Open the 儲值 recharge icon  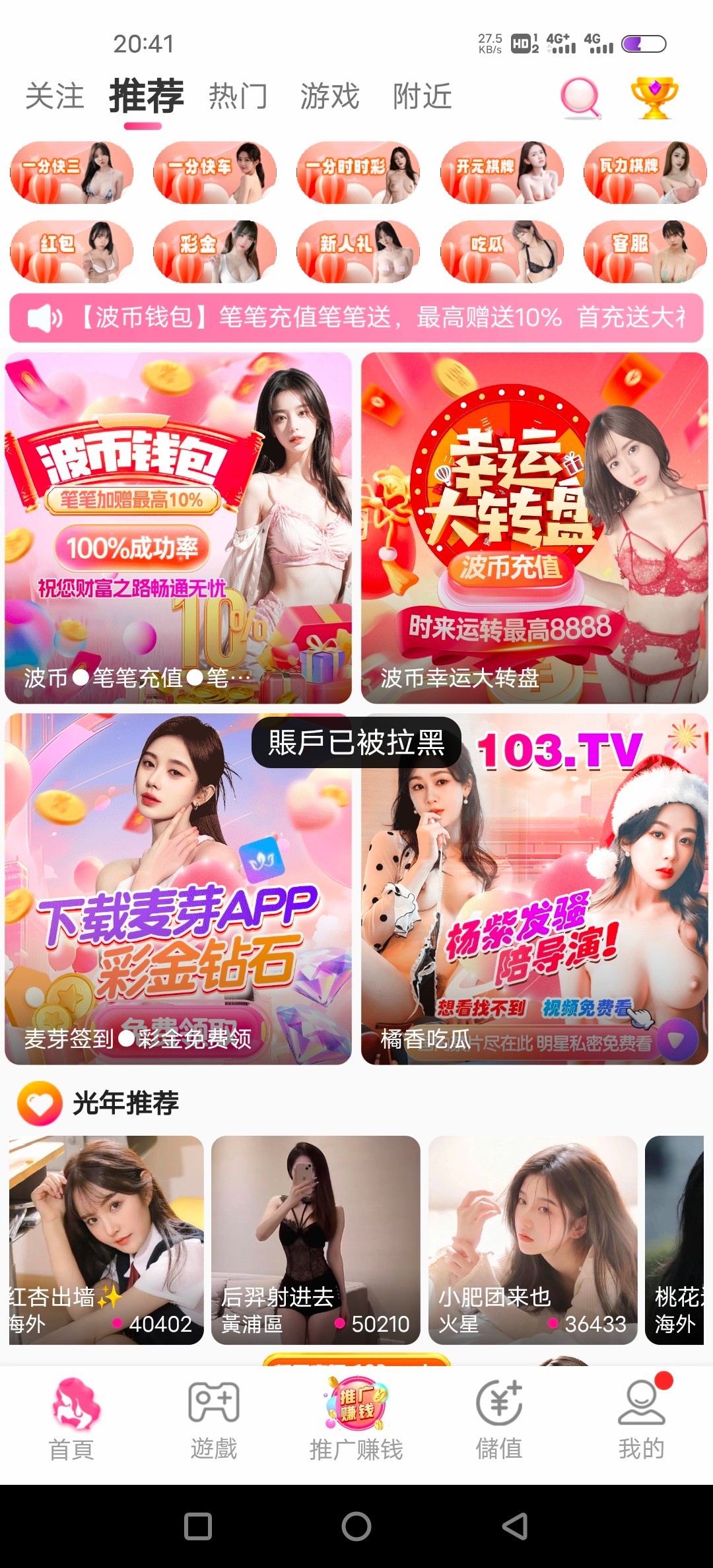click(x=499, y=1412)
